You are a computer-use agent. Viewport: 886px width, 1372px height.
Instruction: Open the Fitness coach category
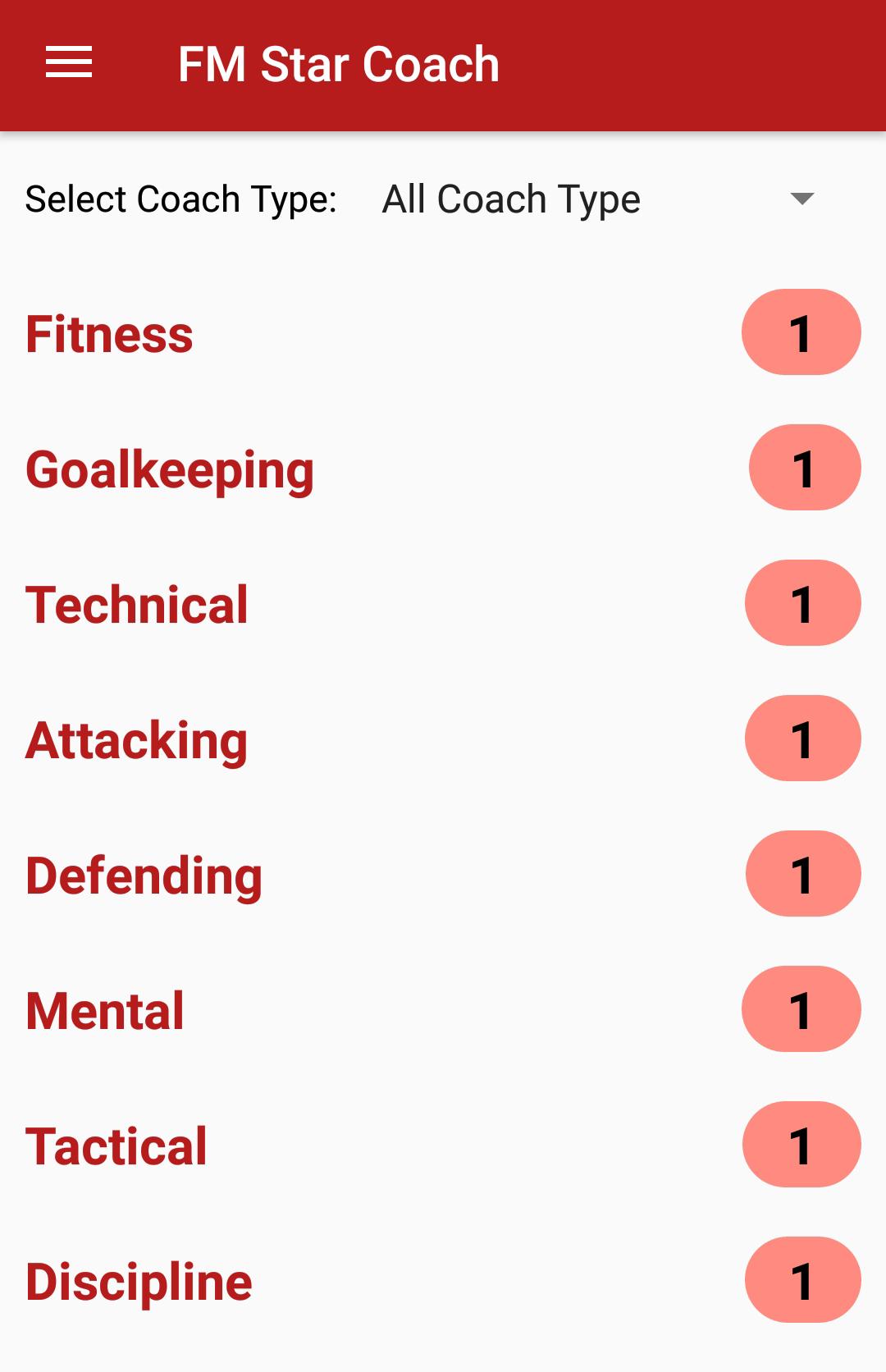coord(109,332)
